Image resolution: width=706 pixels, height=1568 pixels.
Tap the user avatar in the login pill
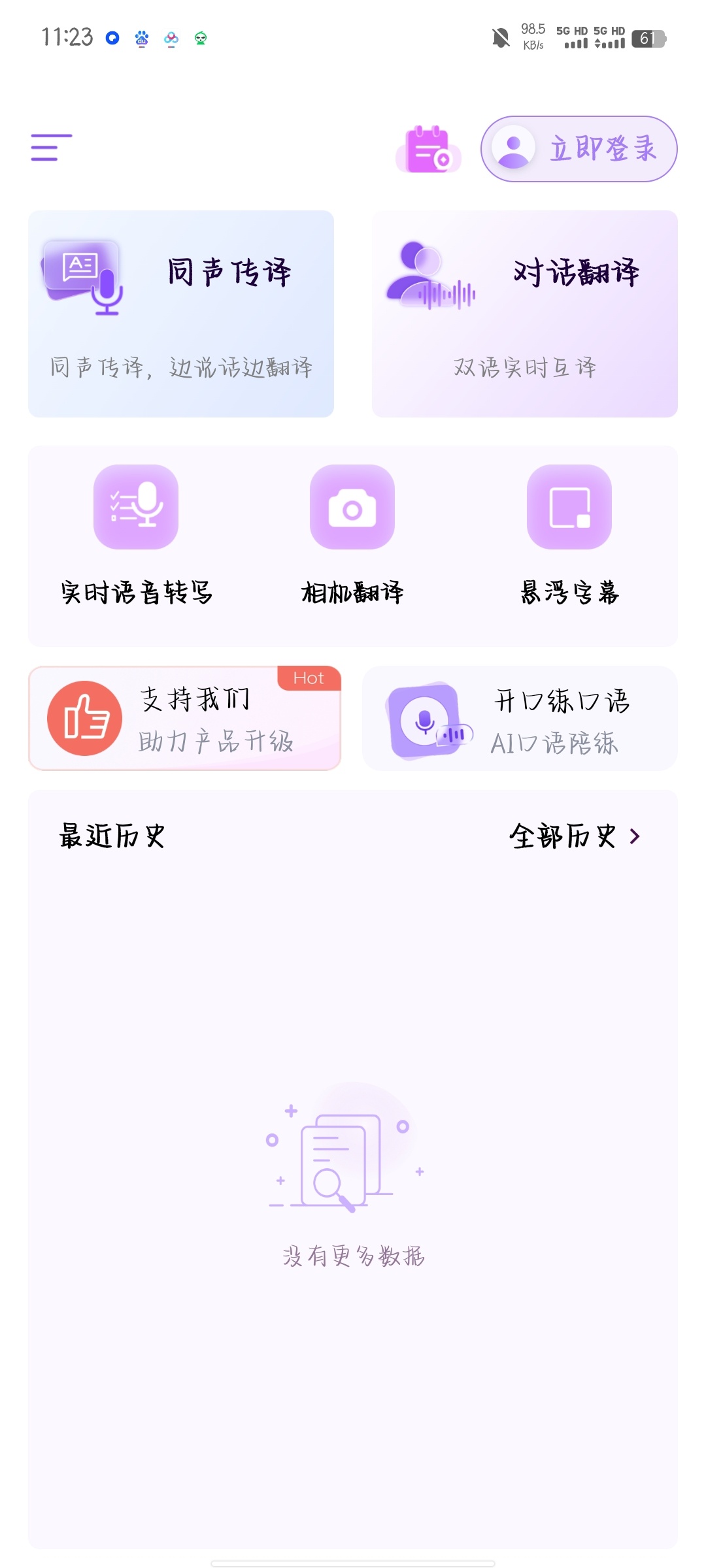pyautogui.click(x=513, y=148)
